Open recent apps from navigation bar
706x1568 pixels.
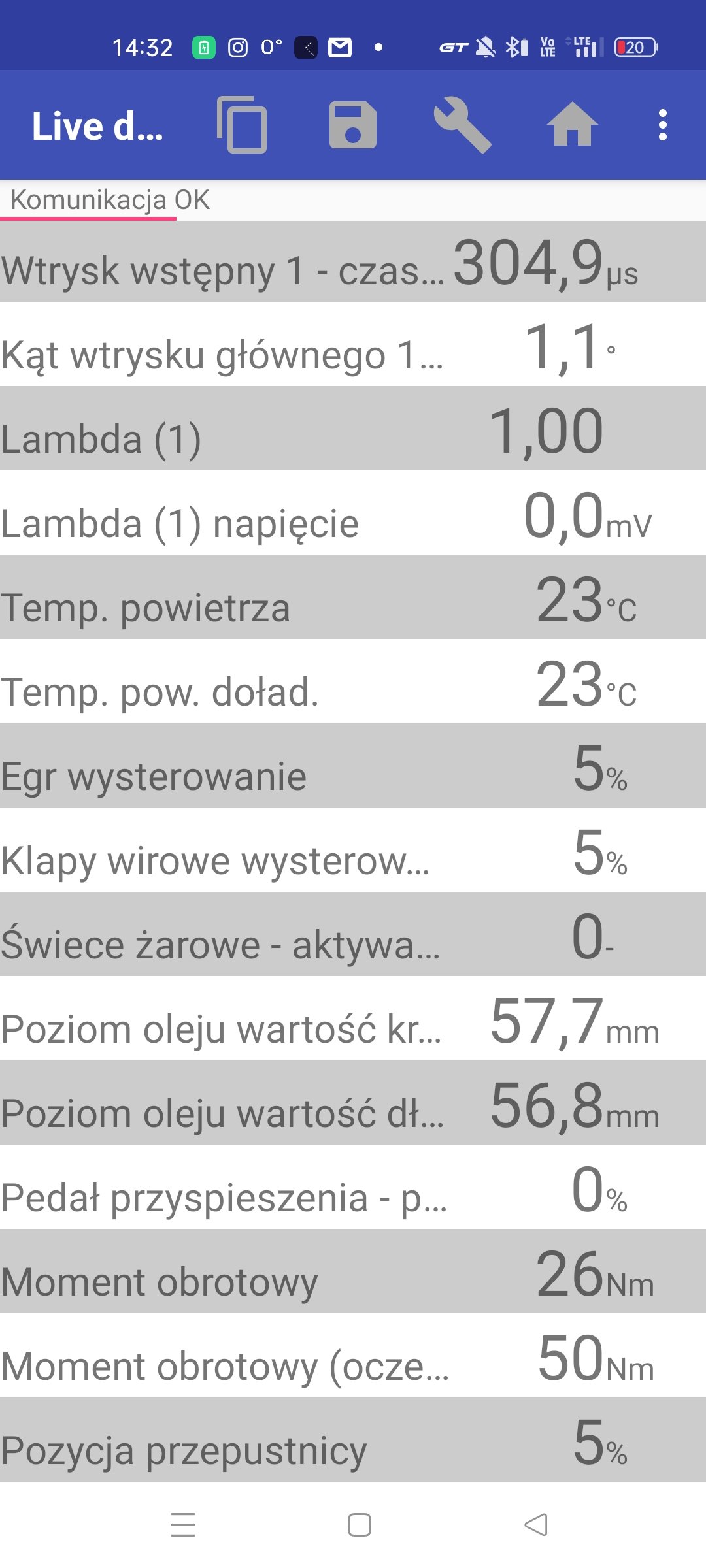click(183, 1525)
